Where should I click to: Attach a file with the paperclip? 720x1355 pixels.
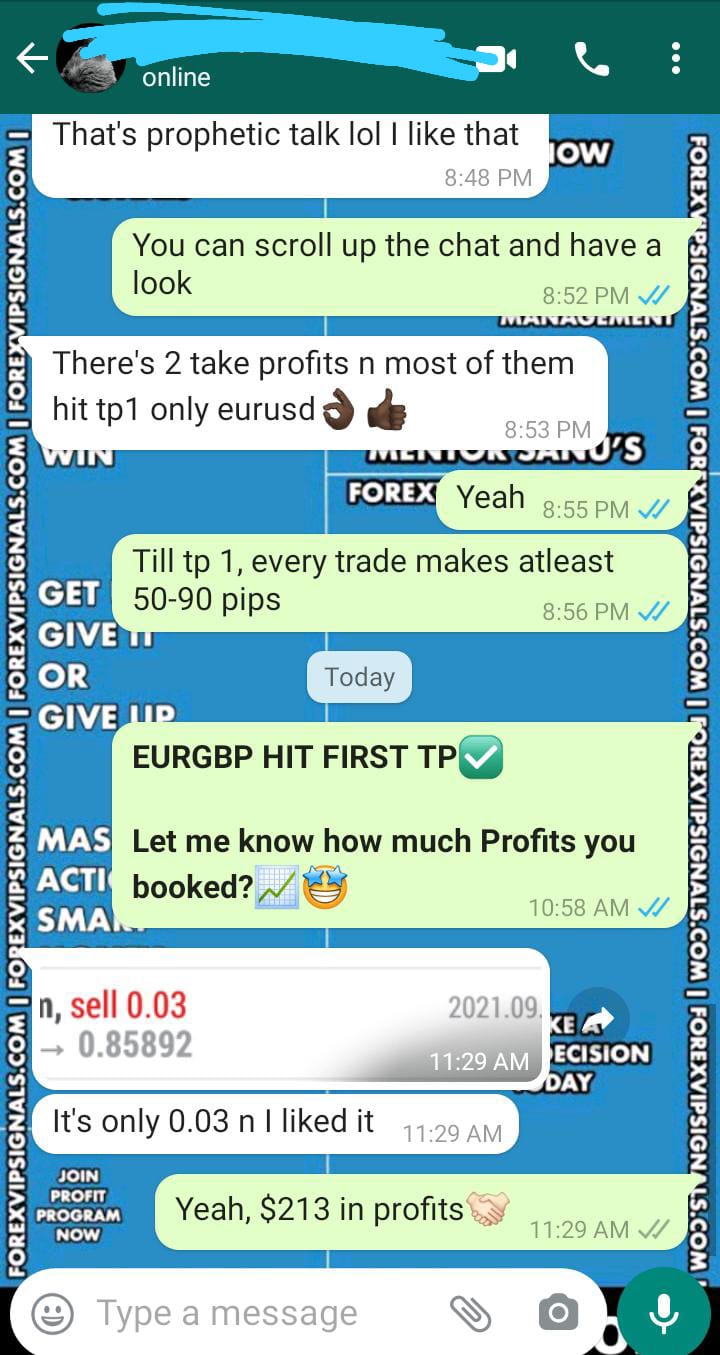tap(470, 1313)
